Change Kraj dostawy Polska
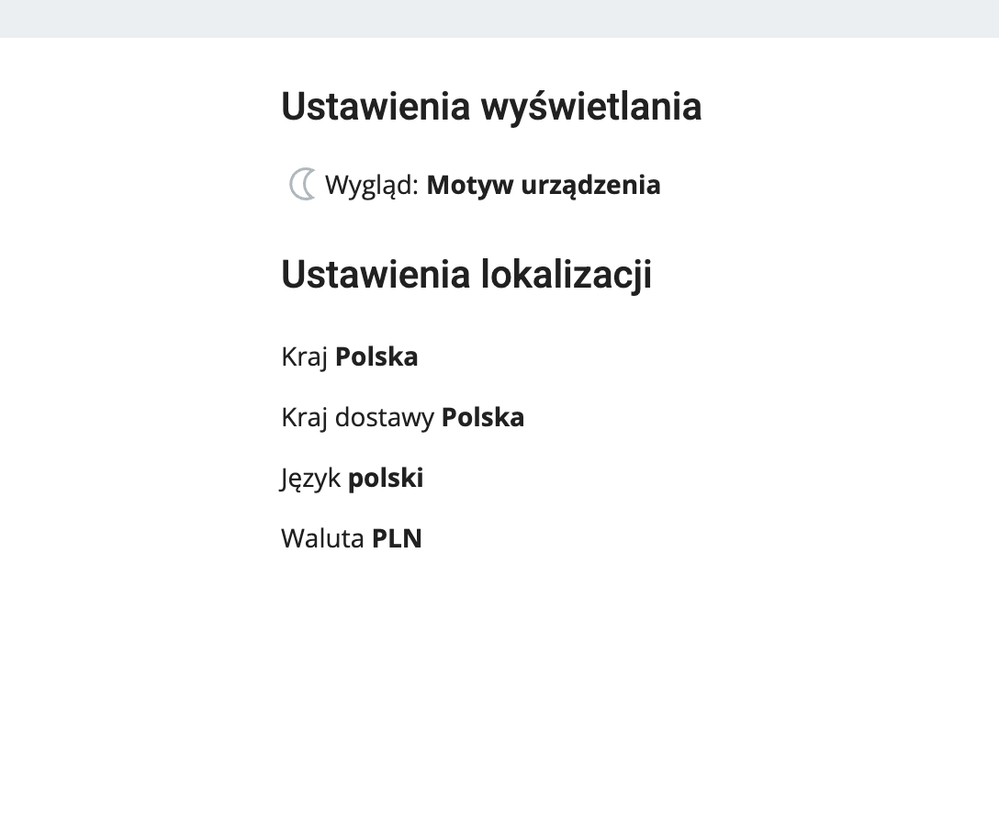The height and width of the screenshot is (814, 999). pyautogui.click(x=402, y=417)
